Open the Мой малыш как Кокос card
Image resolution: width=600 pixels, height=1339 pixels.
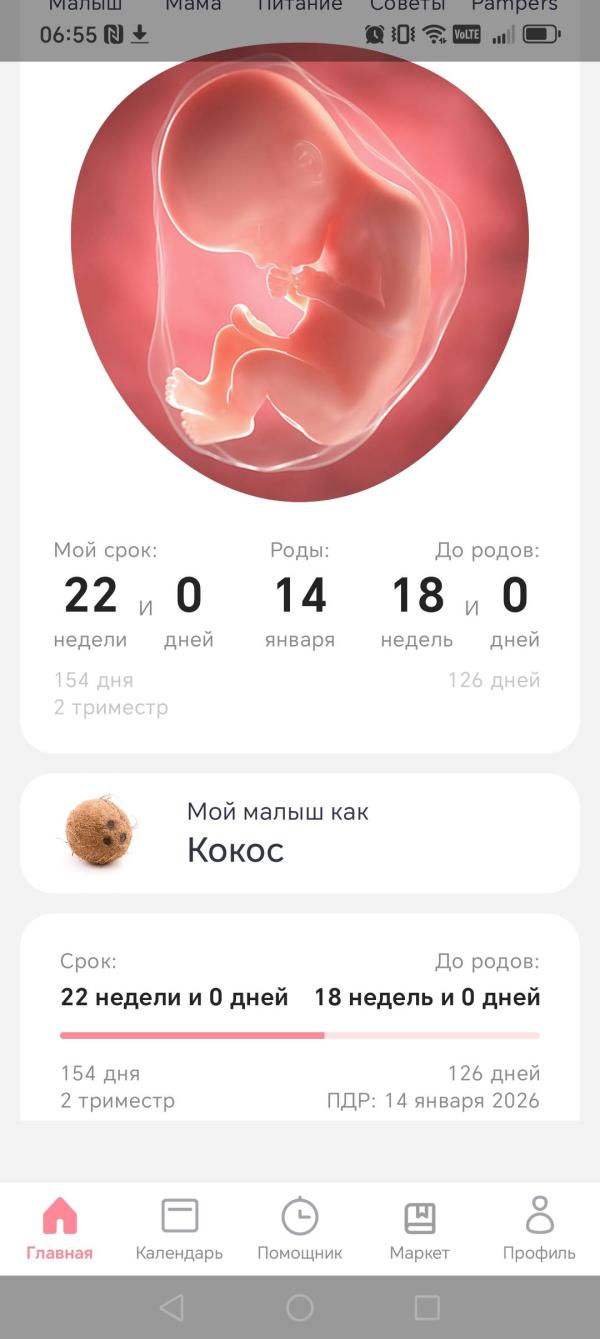click(x=300, y=833)
